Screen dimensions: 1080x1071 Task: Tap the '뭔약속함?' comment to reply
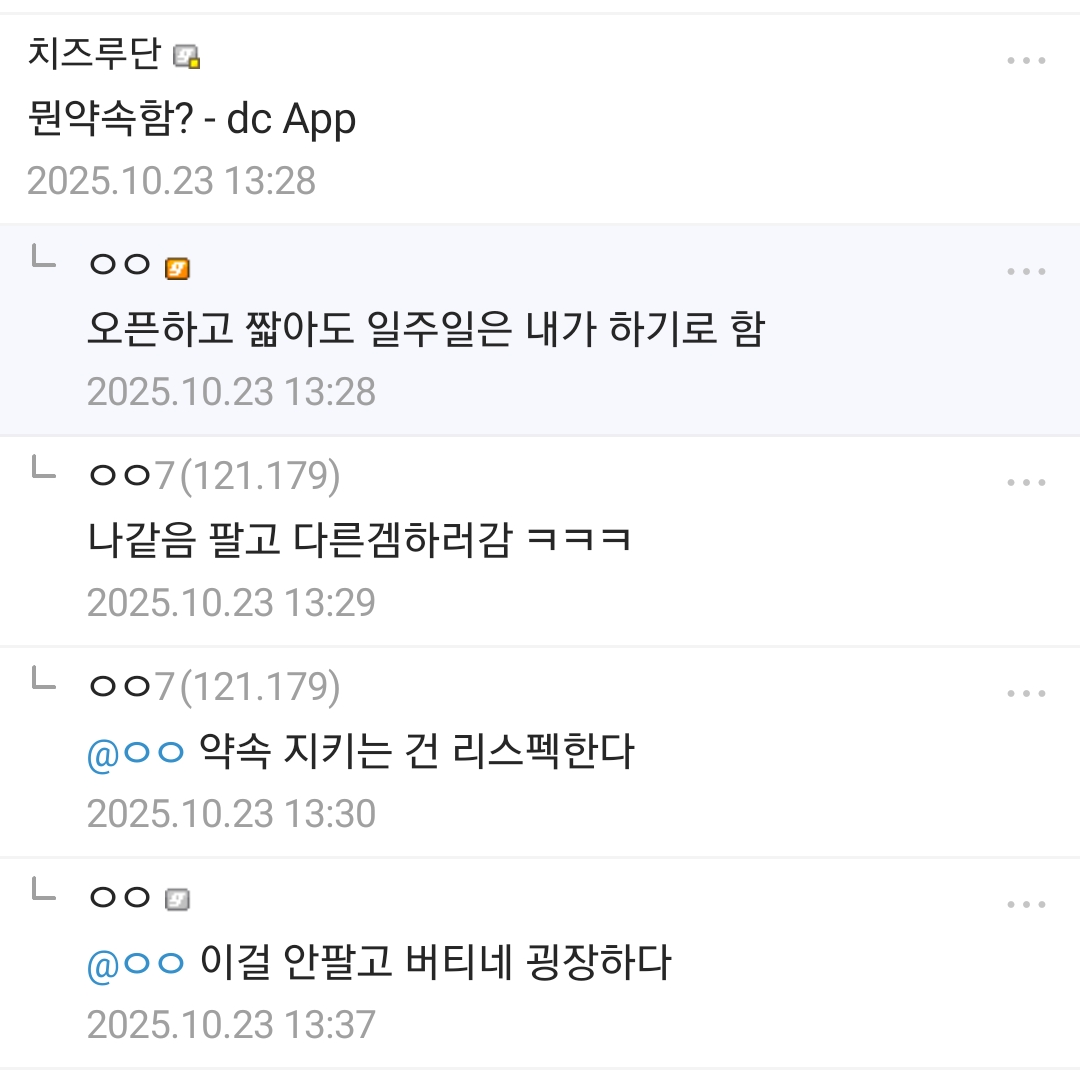[x=191, y=120]
